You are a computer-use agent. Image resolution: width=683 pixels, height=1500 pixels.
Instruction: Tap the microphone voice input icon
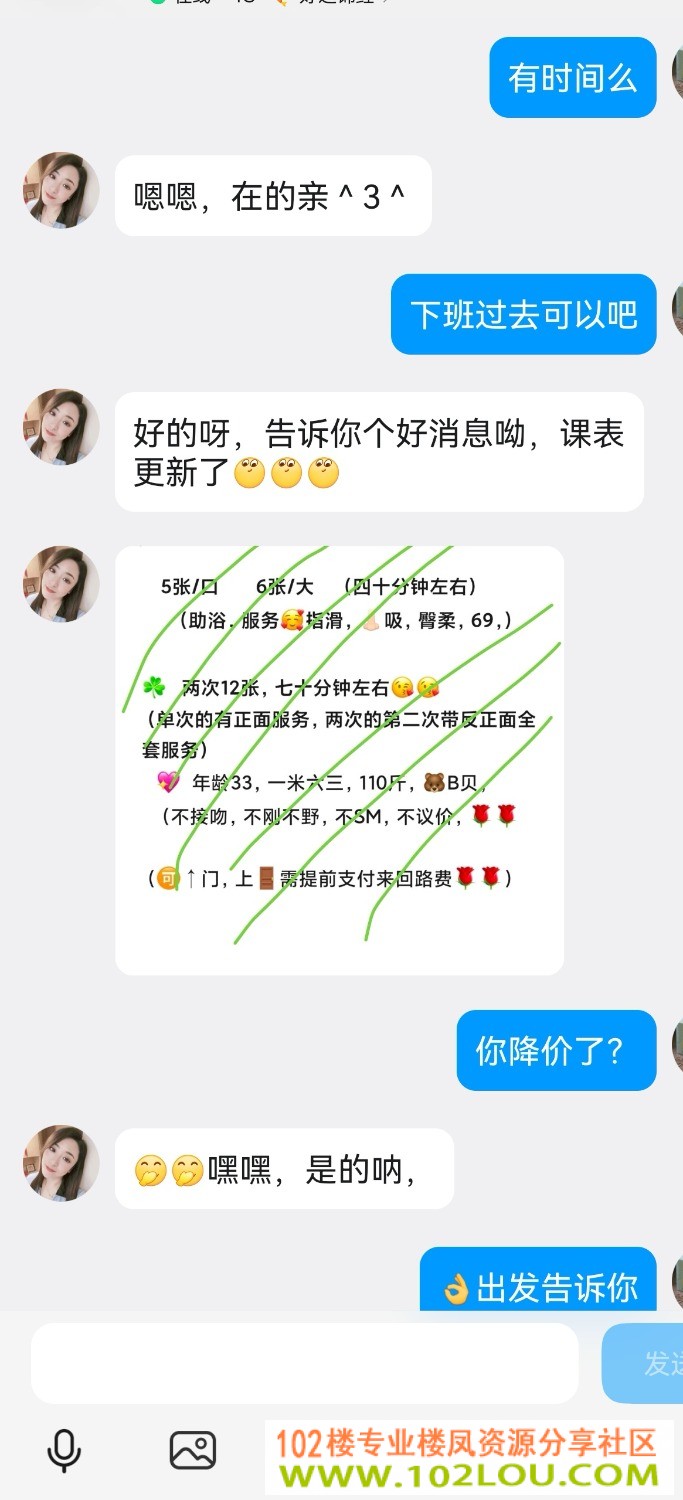[64, 1450]
